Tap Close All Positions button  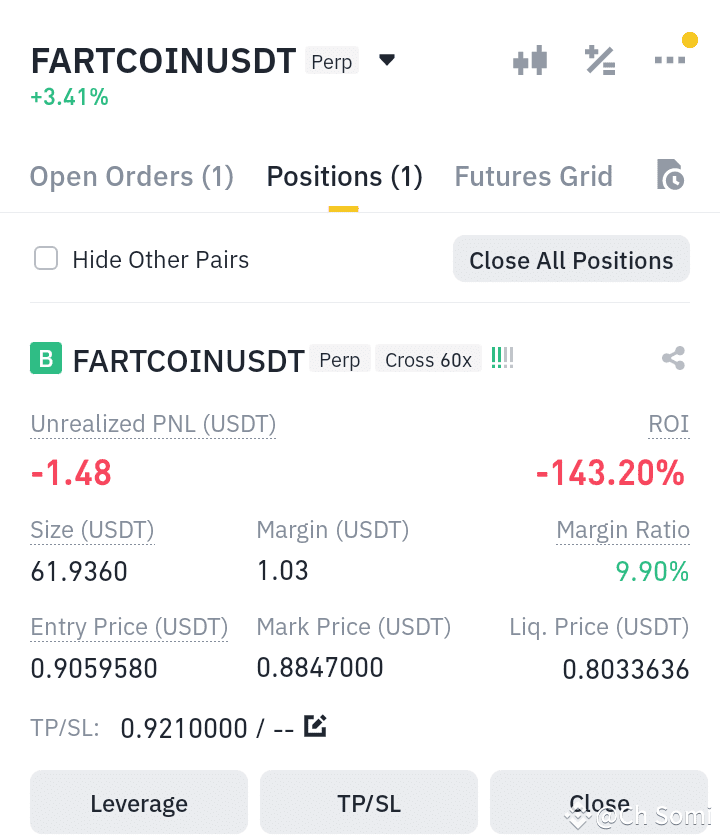571,259
